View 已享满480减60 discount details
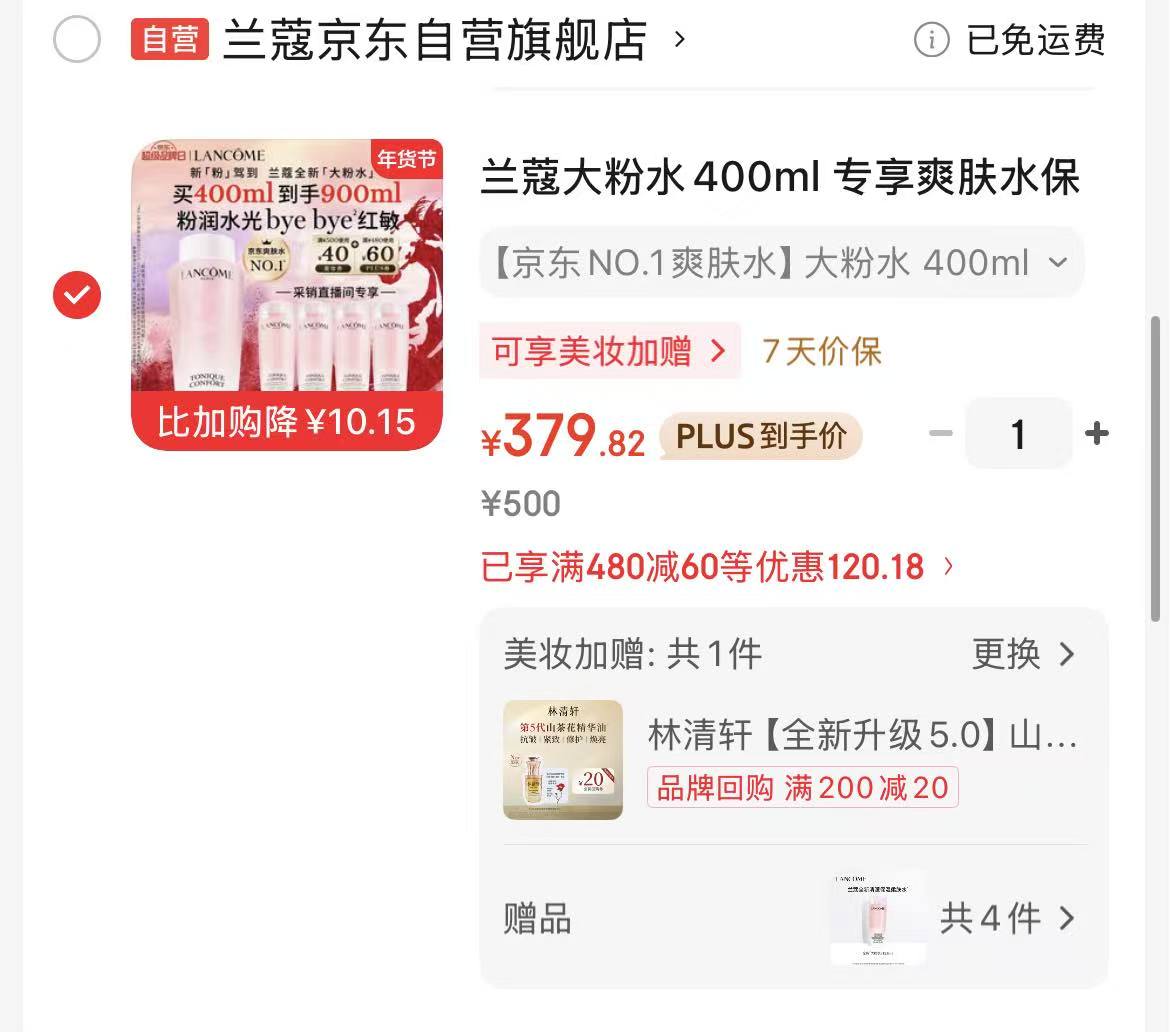This screenshot has height=1032, width=1170. (x=716, y=567)
